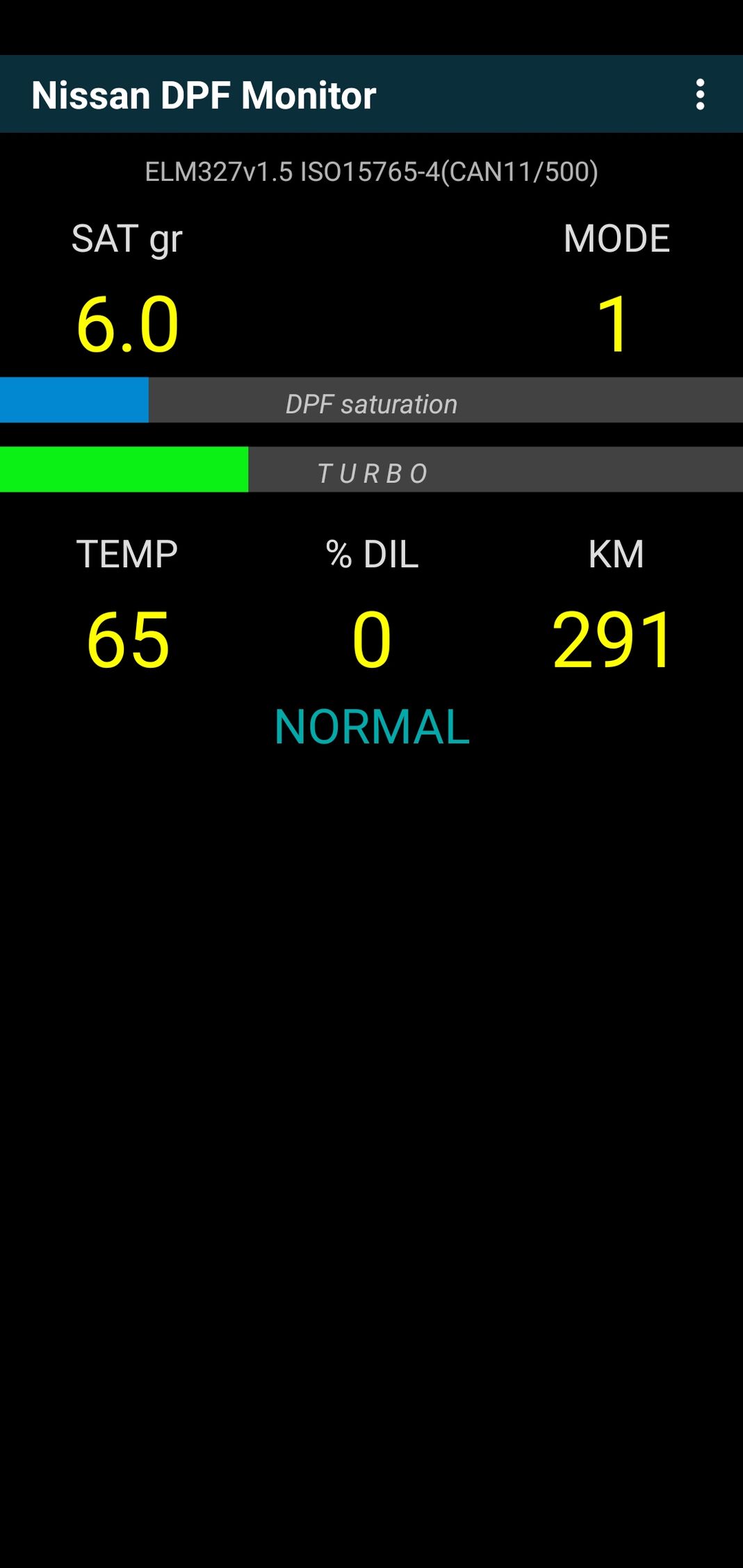Open the three-dot overflow menu
The height and width of the screenshot is (1568, 743).
(x=700, y=95)
